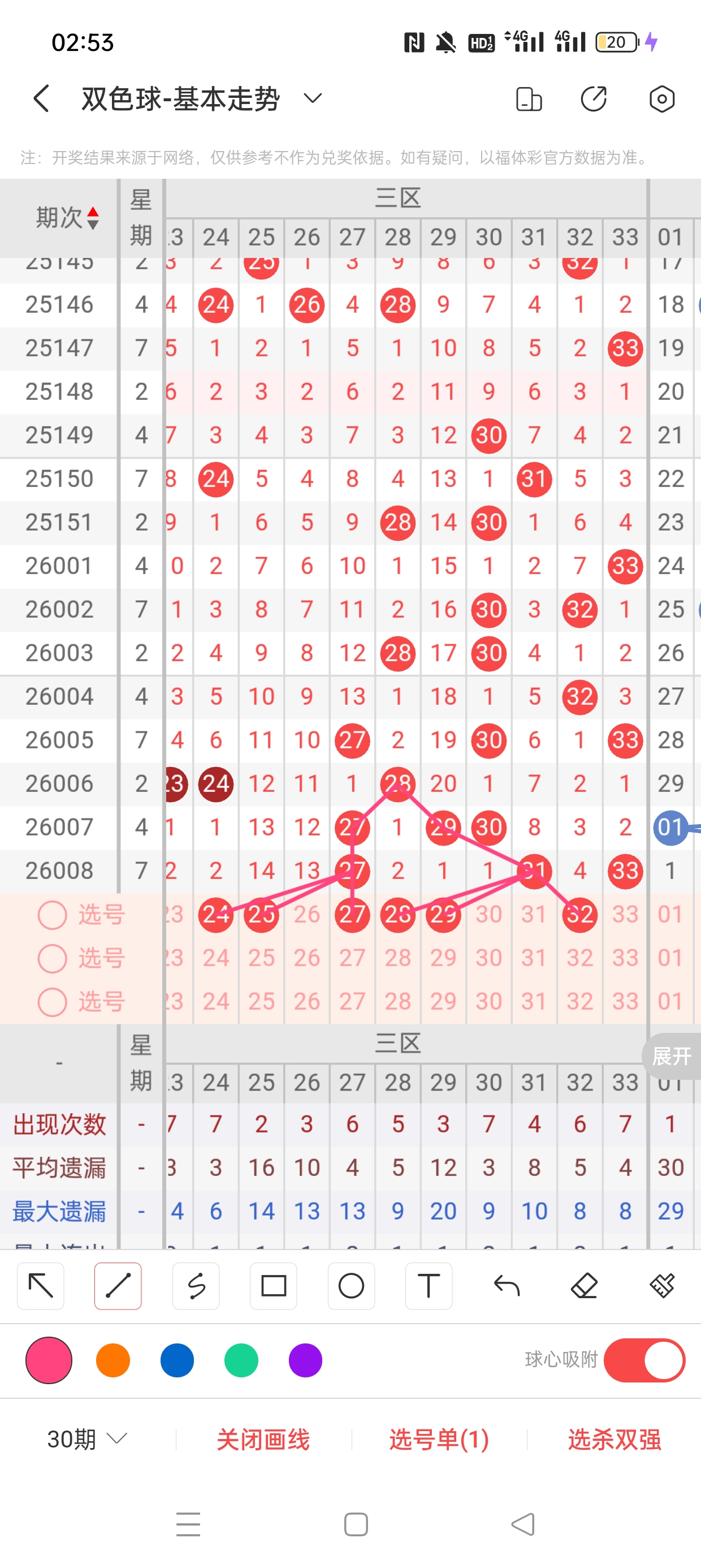Open chart settings hexagon icon
701x1568 pixels.
tap(661, 99)
